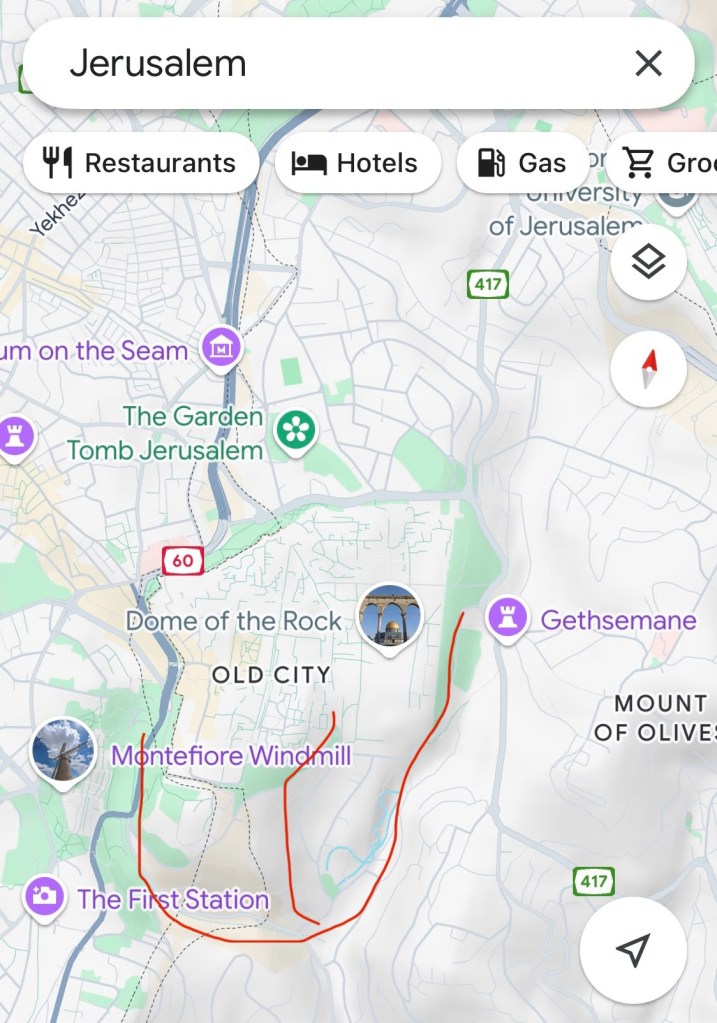The height and width of the screenshot is (1023, 717).
Task: Select the Gethsemane marker
Action: tap(507, 619)
